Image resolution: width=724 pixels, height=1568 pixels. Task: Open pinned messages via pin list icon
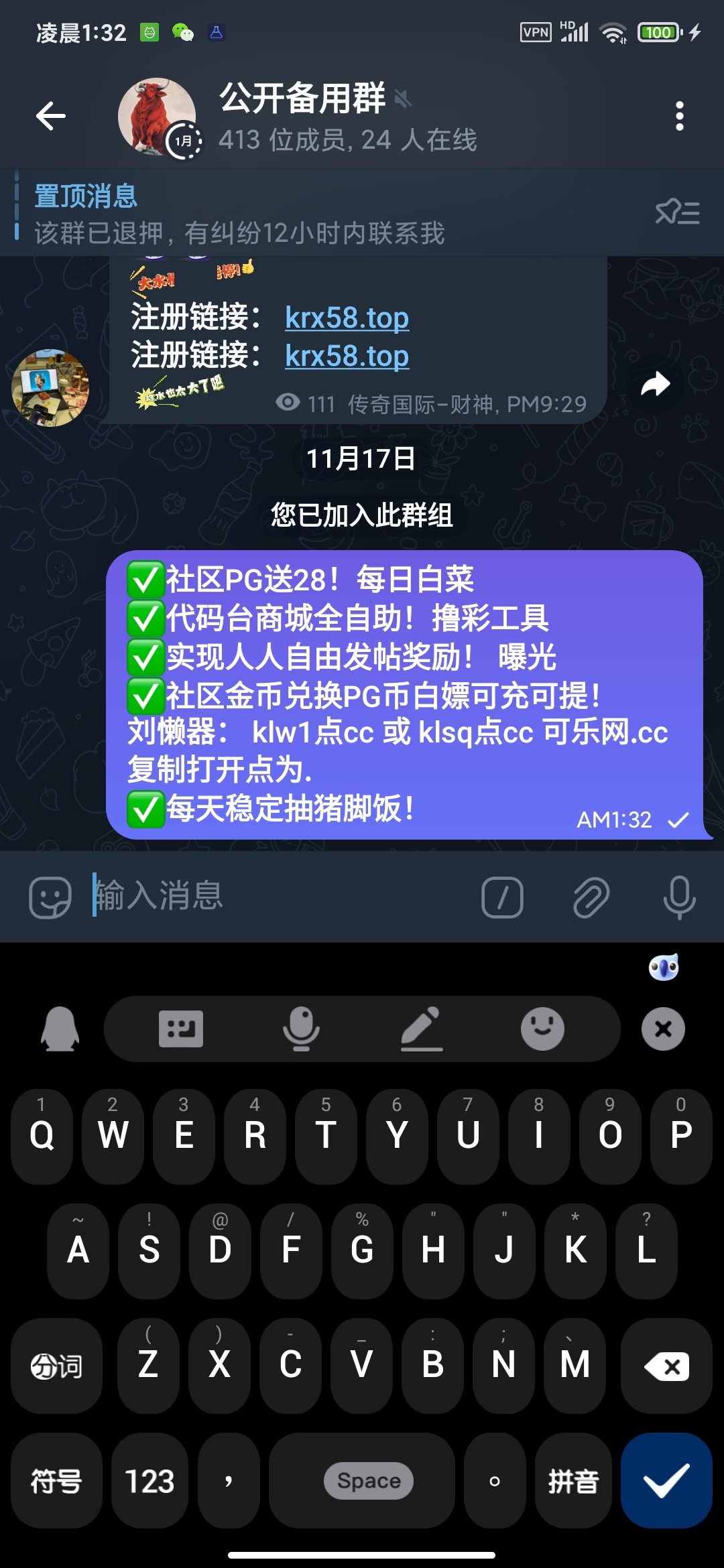[676, 213]
